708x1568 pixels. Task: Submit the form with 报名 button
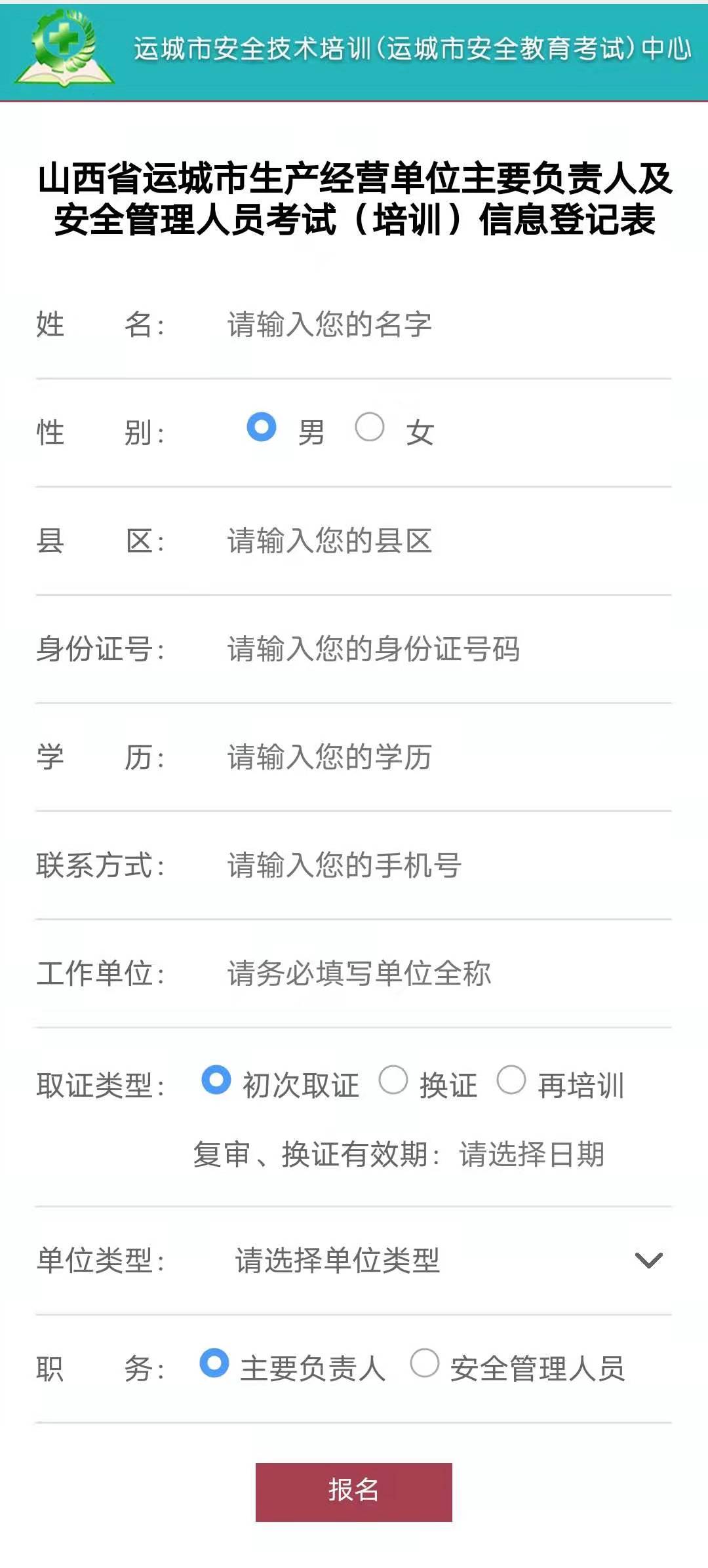click(x=354, y=1492)
